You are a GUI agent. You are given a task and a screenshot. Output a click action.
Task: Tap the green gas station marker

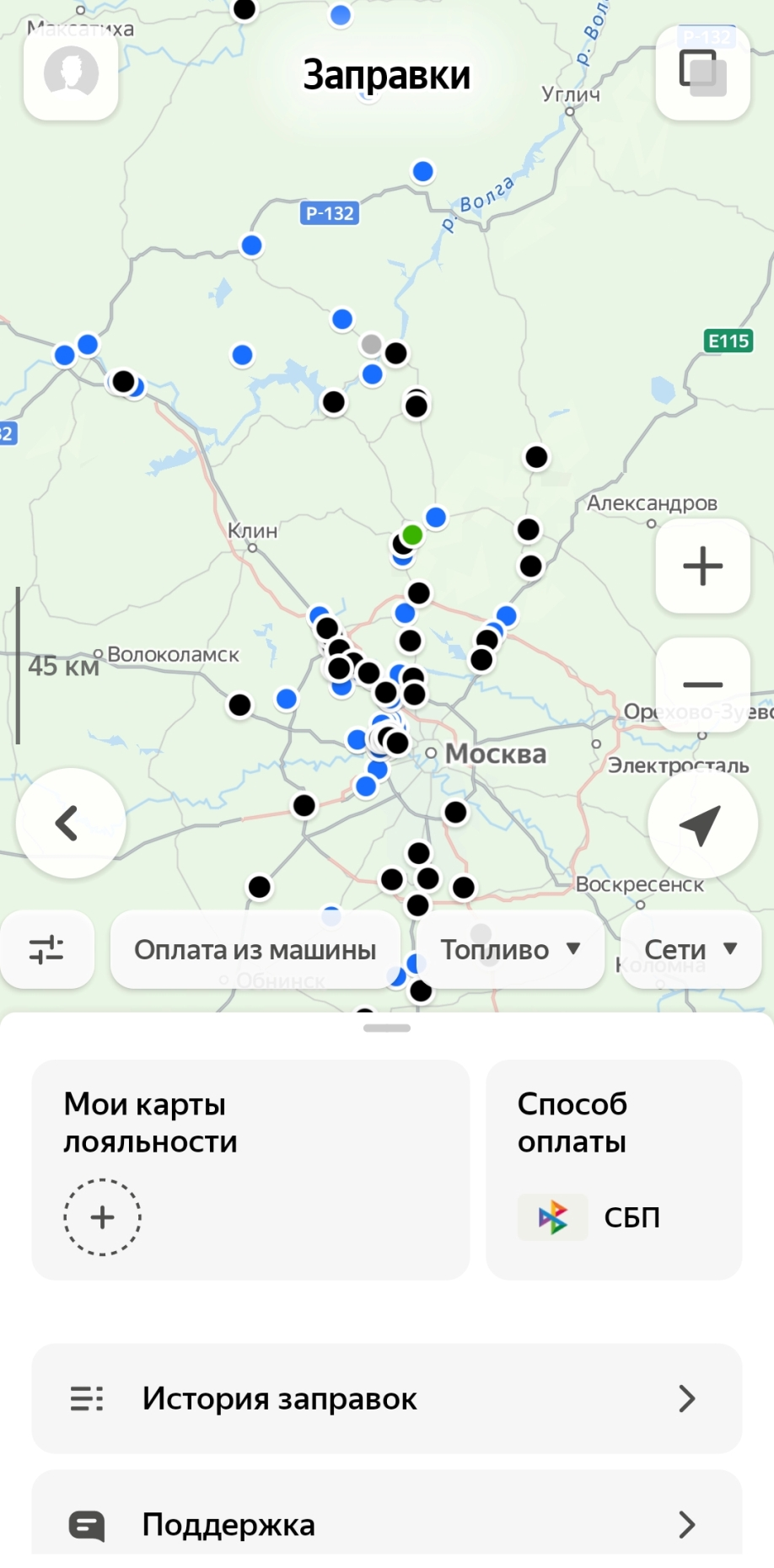click(412, 534)
